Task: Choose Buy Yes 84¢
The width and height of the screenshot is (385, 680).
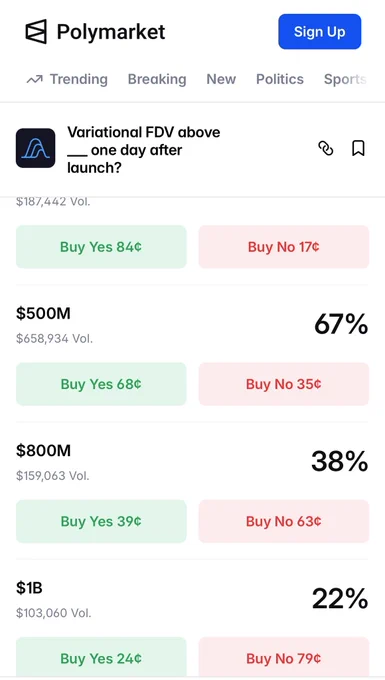Action: (101, 247)
